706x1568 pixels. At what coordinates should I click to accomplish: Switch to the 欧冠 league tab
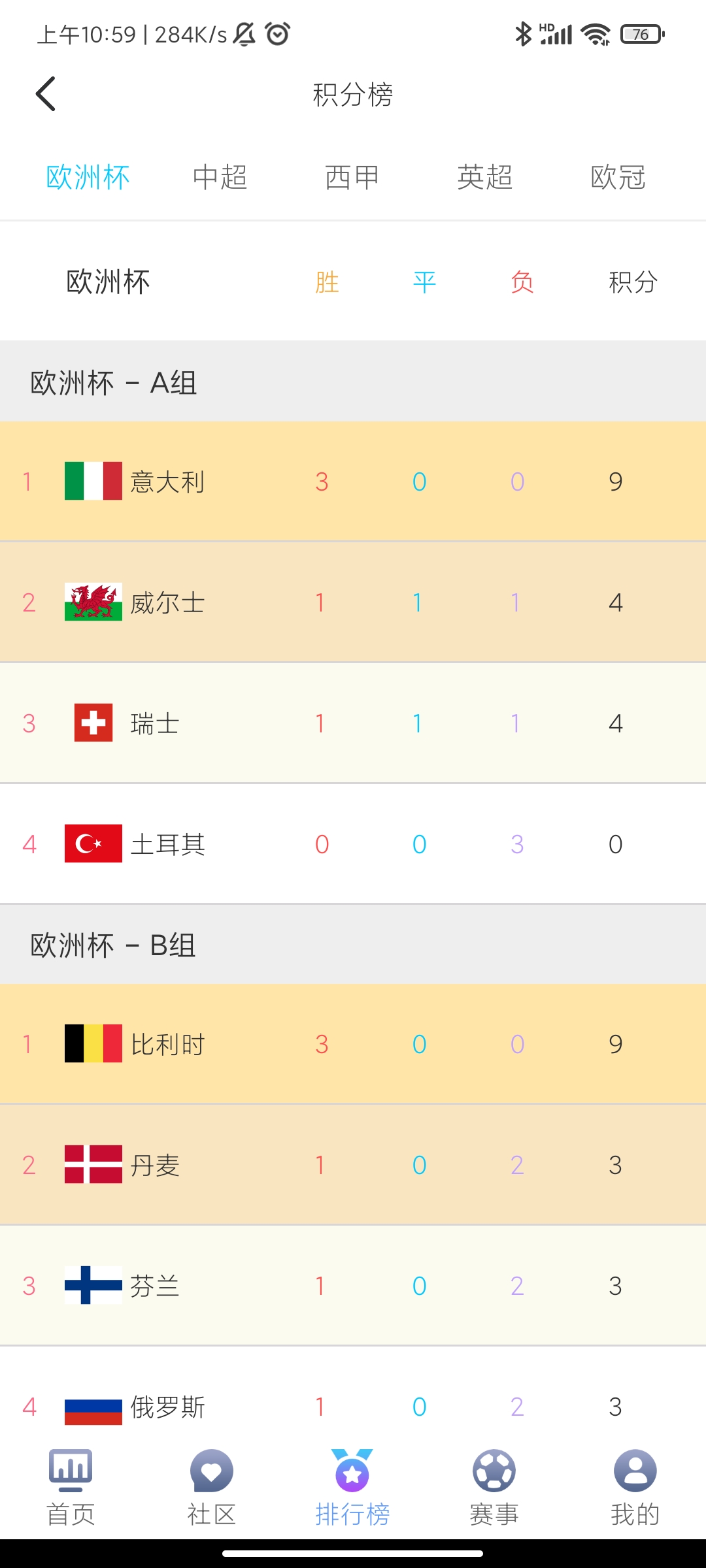[x=618, y=177]
